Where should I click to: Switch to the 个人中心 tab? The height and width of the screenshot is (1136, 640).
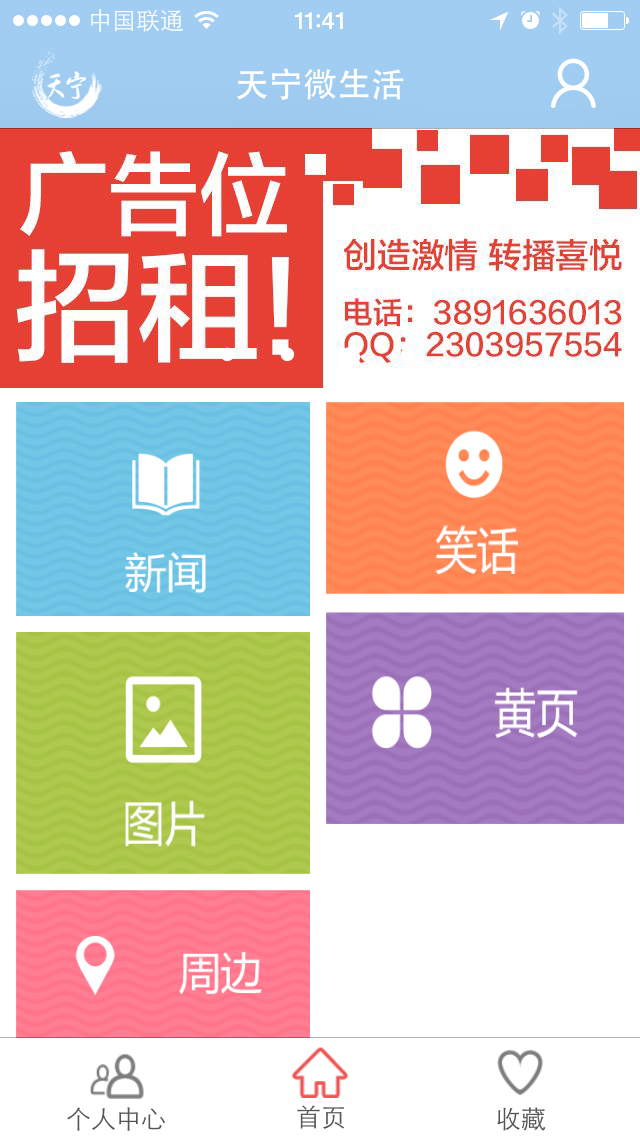tap(116, 1090)
